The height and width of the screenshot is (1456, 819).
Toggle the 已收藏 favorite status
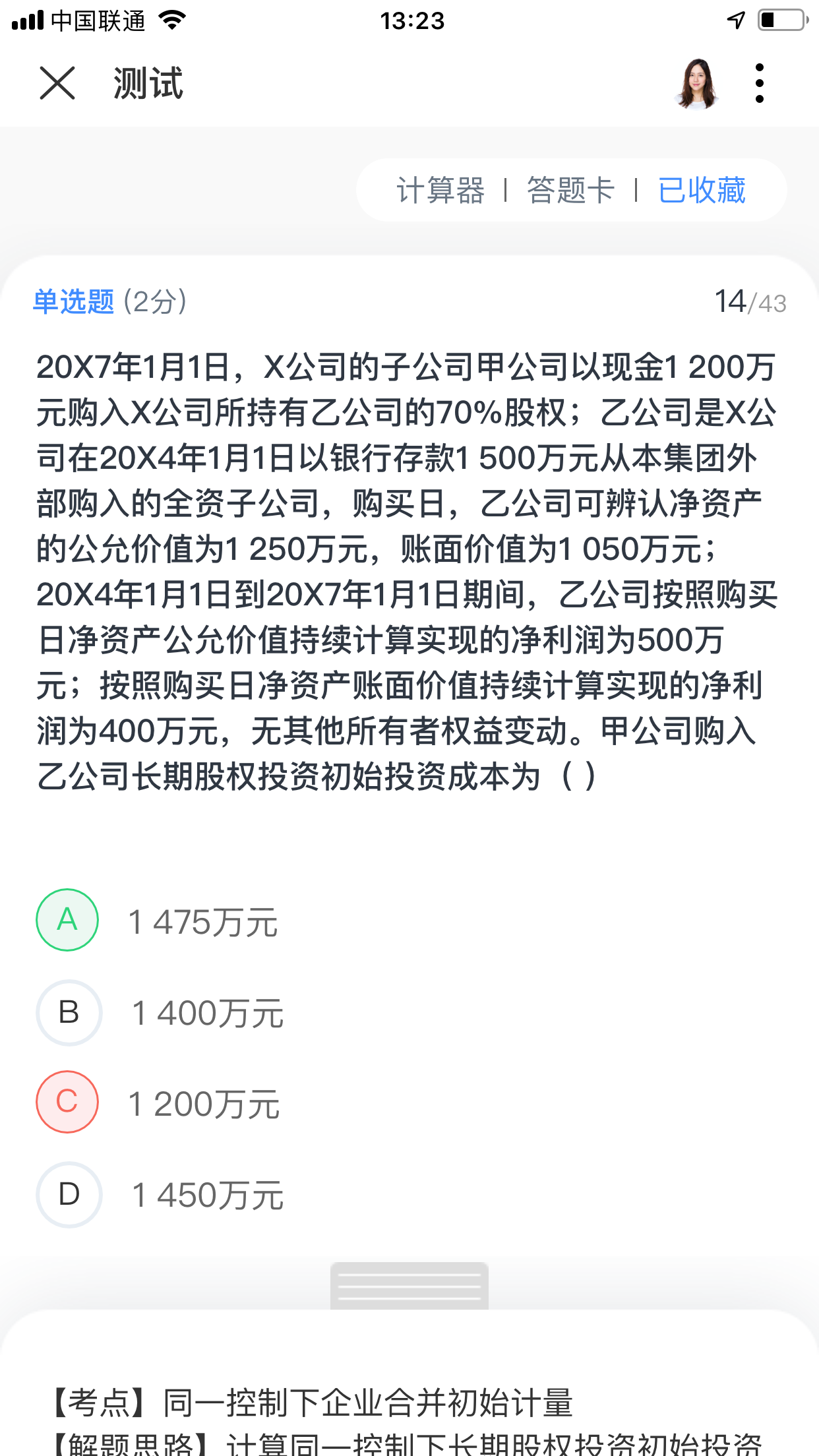click(702, 191)
